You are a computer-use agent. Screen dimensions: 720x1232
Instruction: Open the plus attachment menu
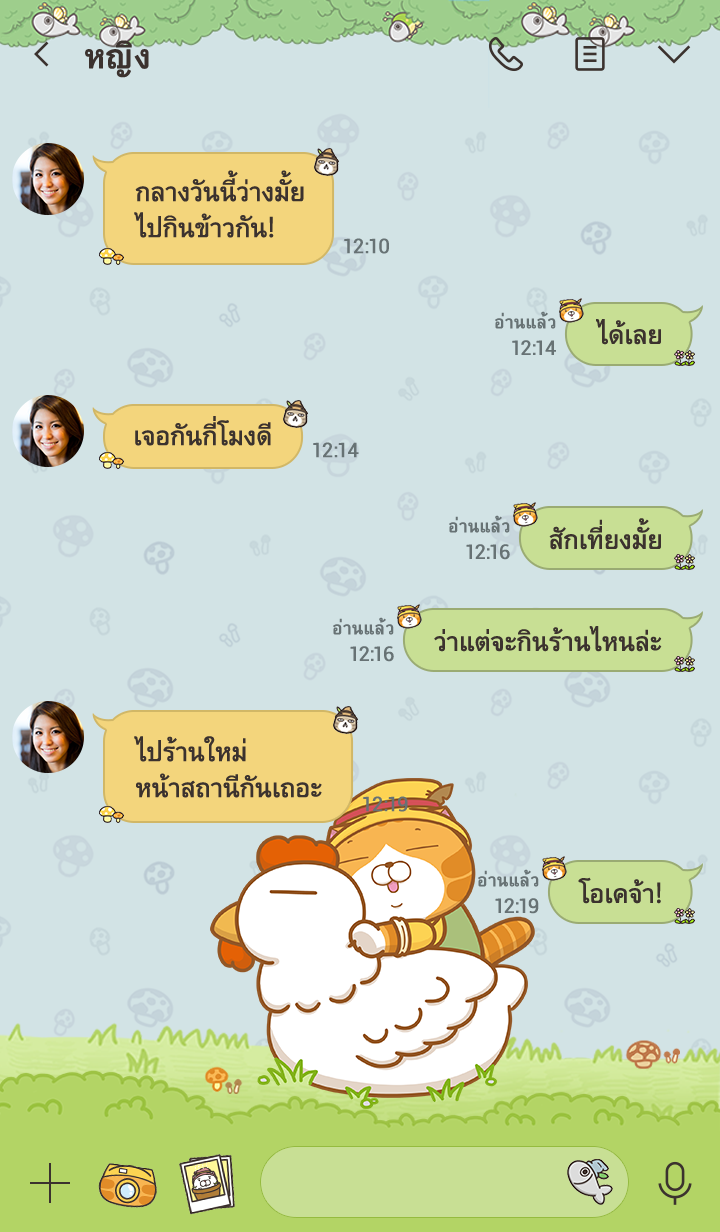click(x=49, y=1183)
